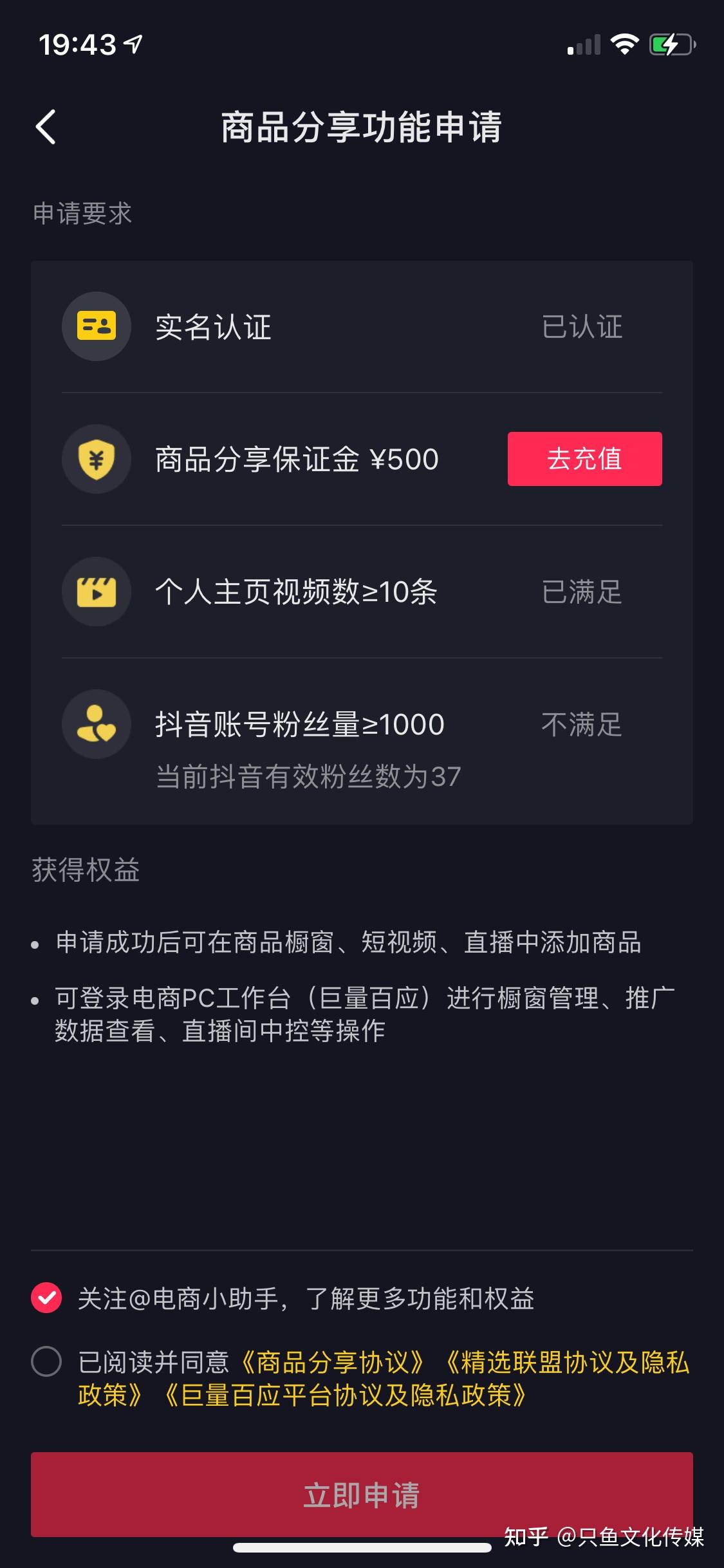Check the 已阅读并同意 agreement checkbox

(46, 1361)
